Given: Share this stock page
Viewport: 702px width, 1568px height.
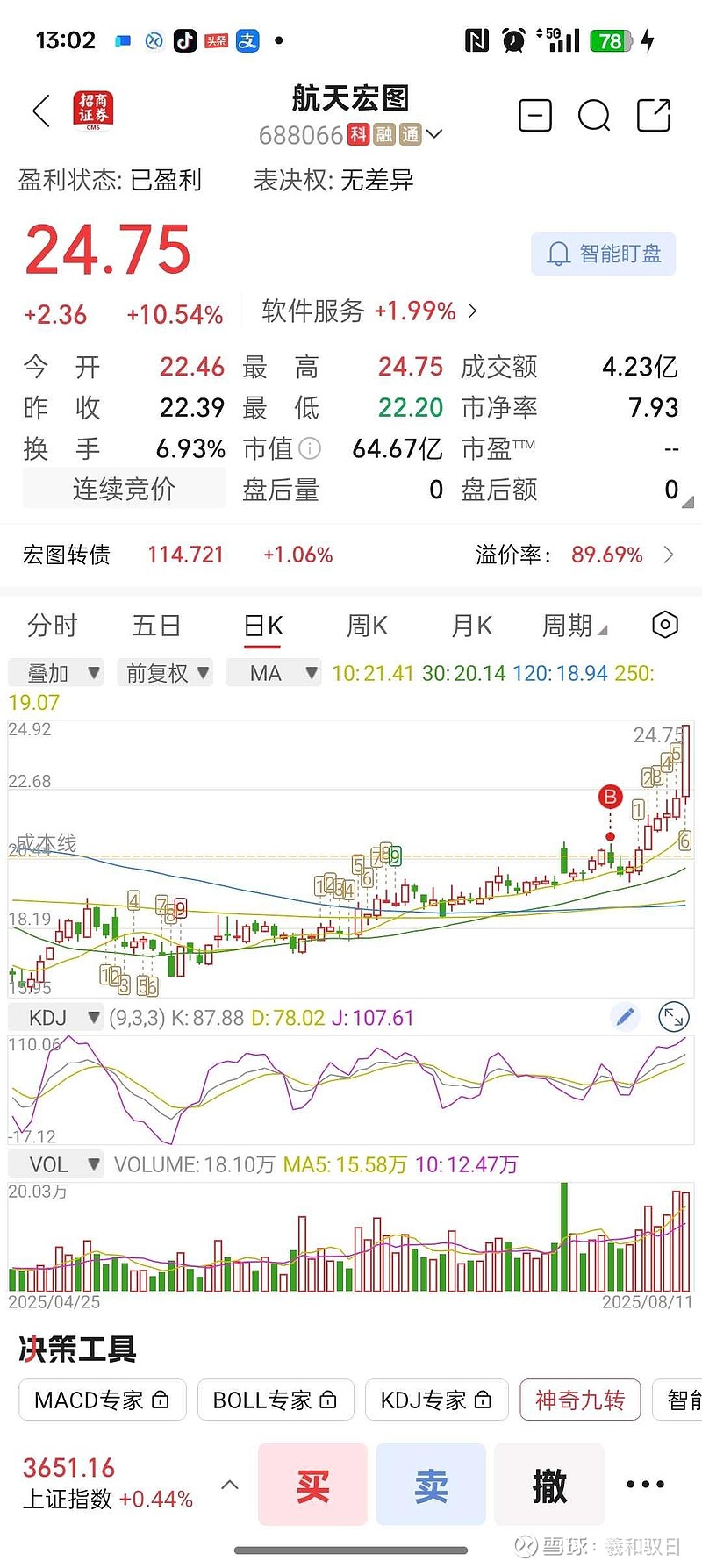Looking at the screenshot, I should point(654,115).
